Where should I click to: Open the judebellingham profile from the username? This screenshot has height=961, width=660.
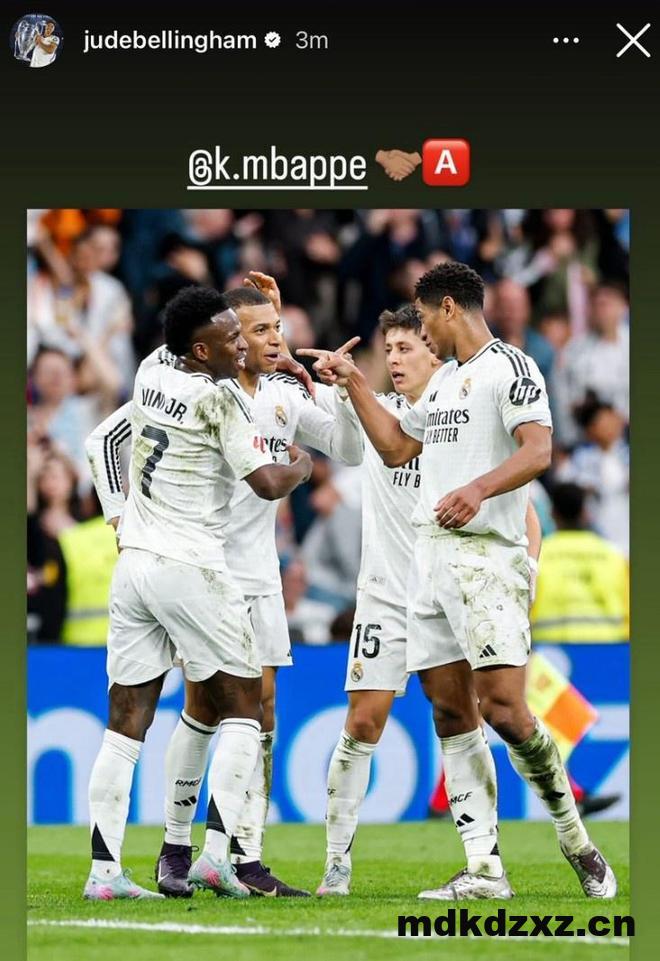170,41
